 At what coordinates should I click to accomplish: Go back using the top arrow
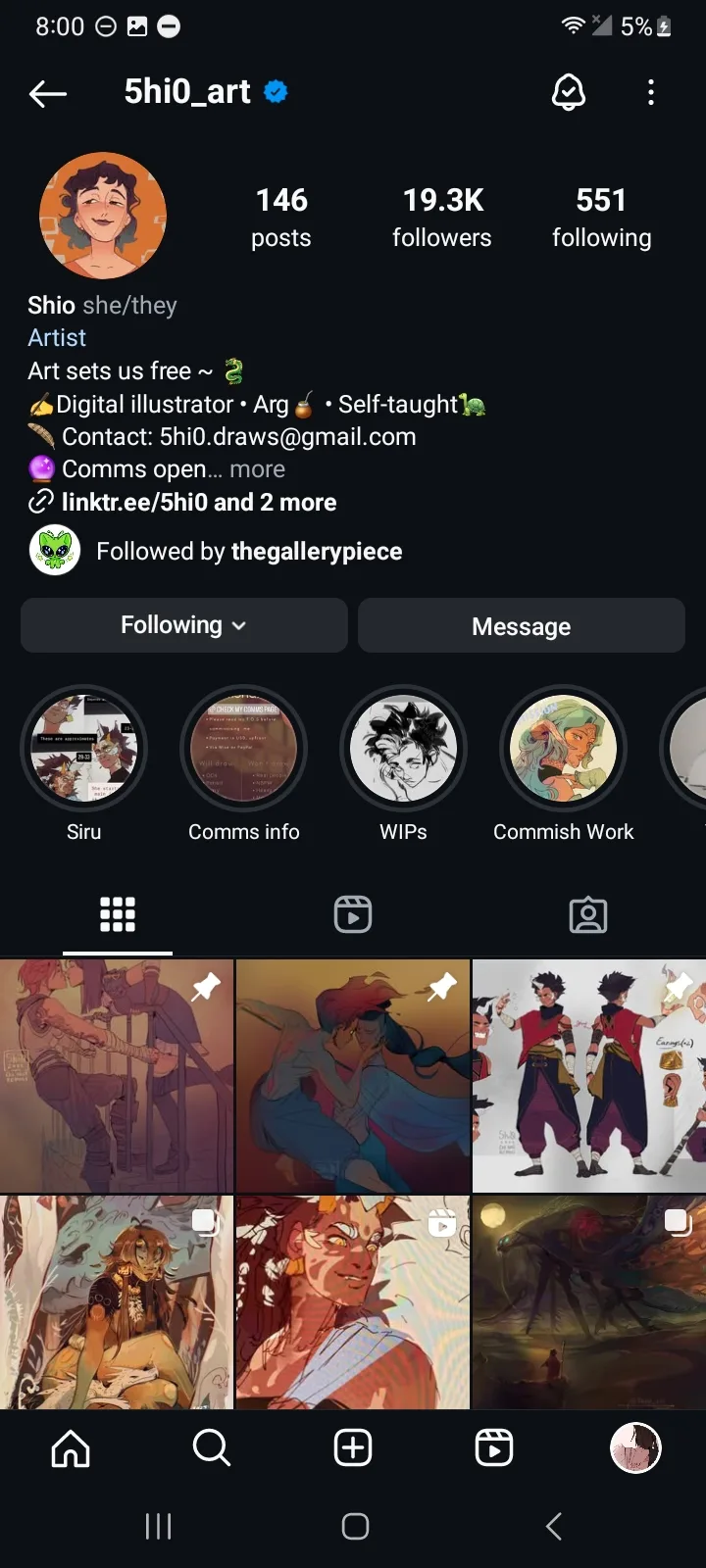[x=48, y=93]
